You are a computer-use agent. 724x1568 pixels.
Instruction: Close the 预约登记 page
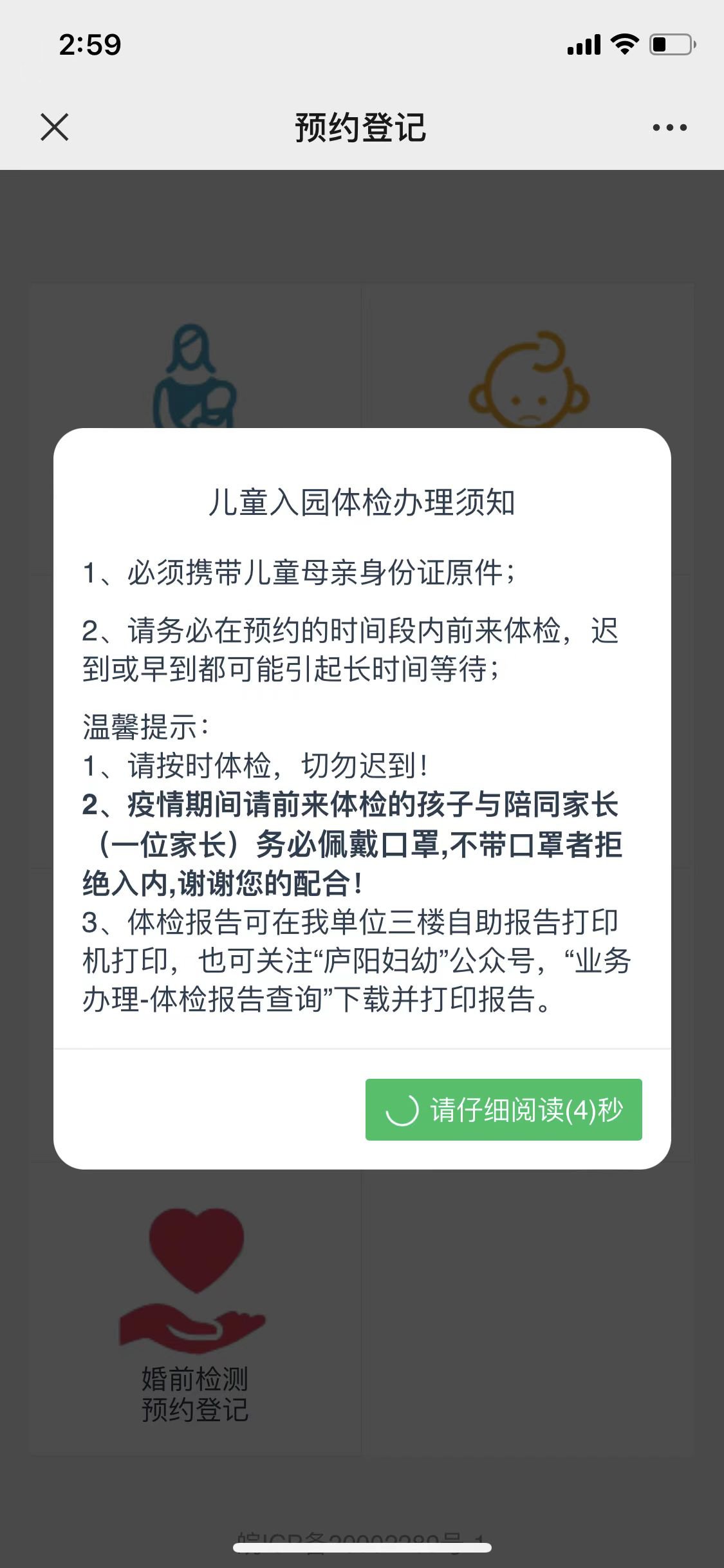coord(55,127)
